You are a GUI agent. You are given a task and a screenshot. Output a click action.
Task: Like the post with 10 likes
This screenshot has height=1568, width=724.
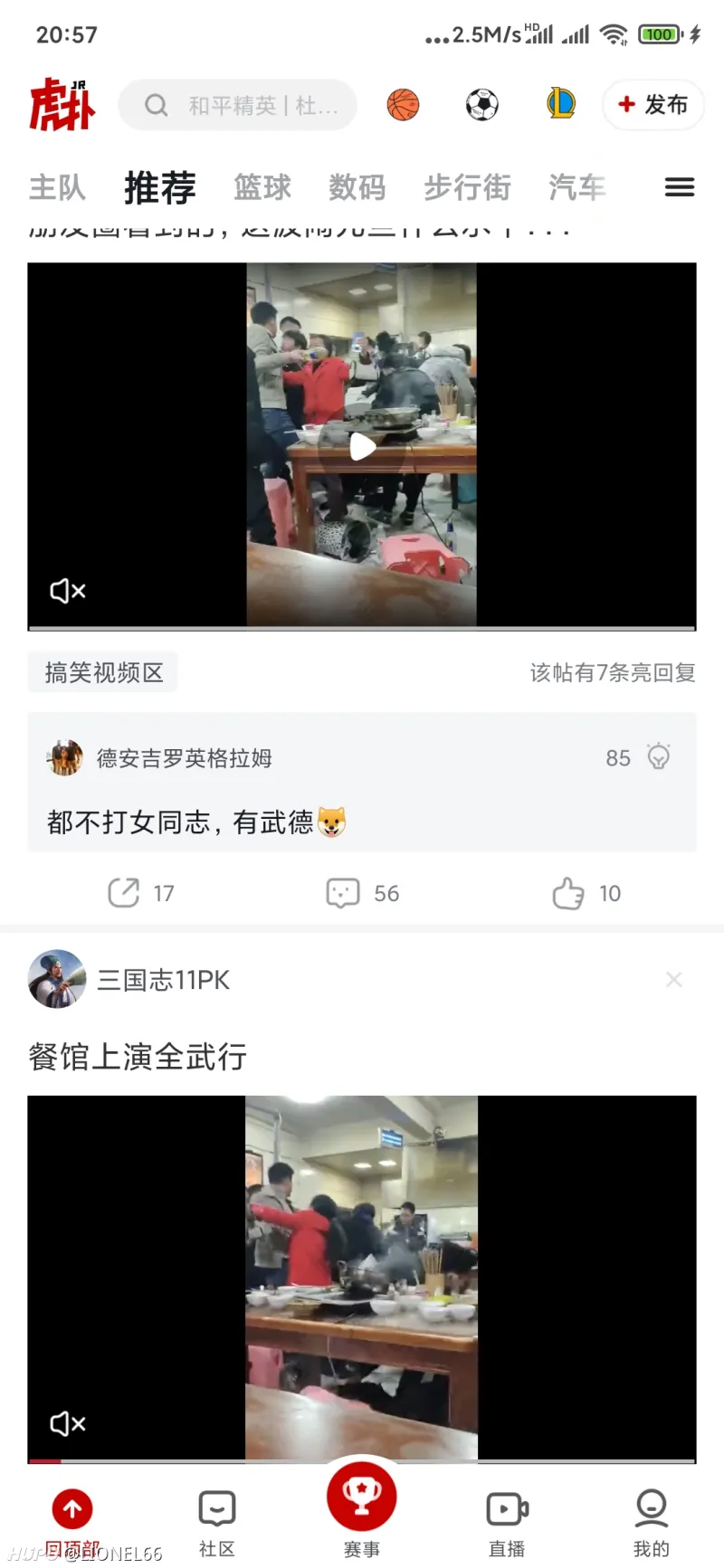click(x=586, y=893)
